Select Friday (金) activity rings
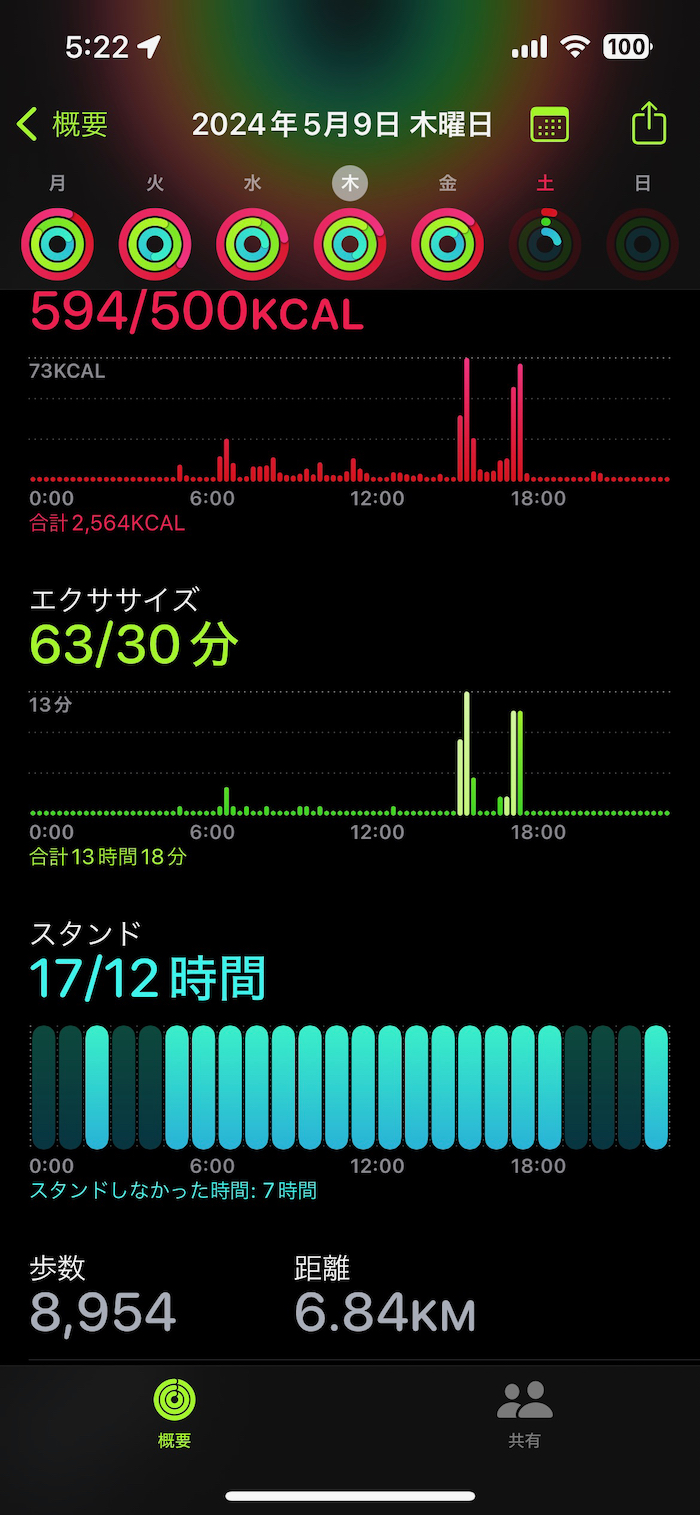The height and width of the screenshot is (1515, 700). pos(447,243)
